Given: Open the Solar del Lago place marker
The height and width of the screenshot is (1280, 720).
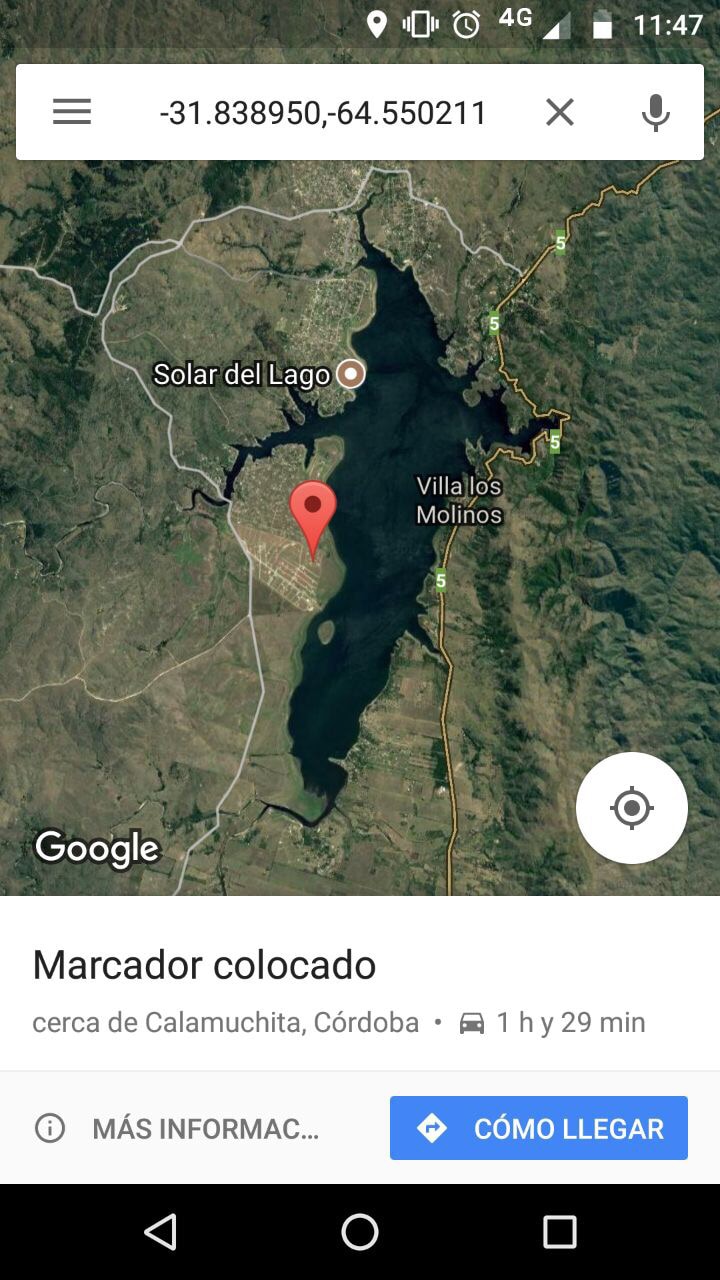Looking at the screenshot, I should pyautogui.click(x=350, y=374).
